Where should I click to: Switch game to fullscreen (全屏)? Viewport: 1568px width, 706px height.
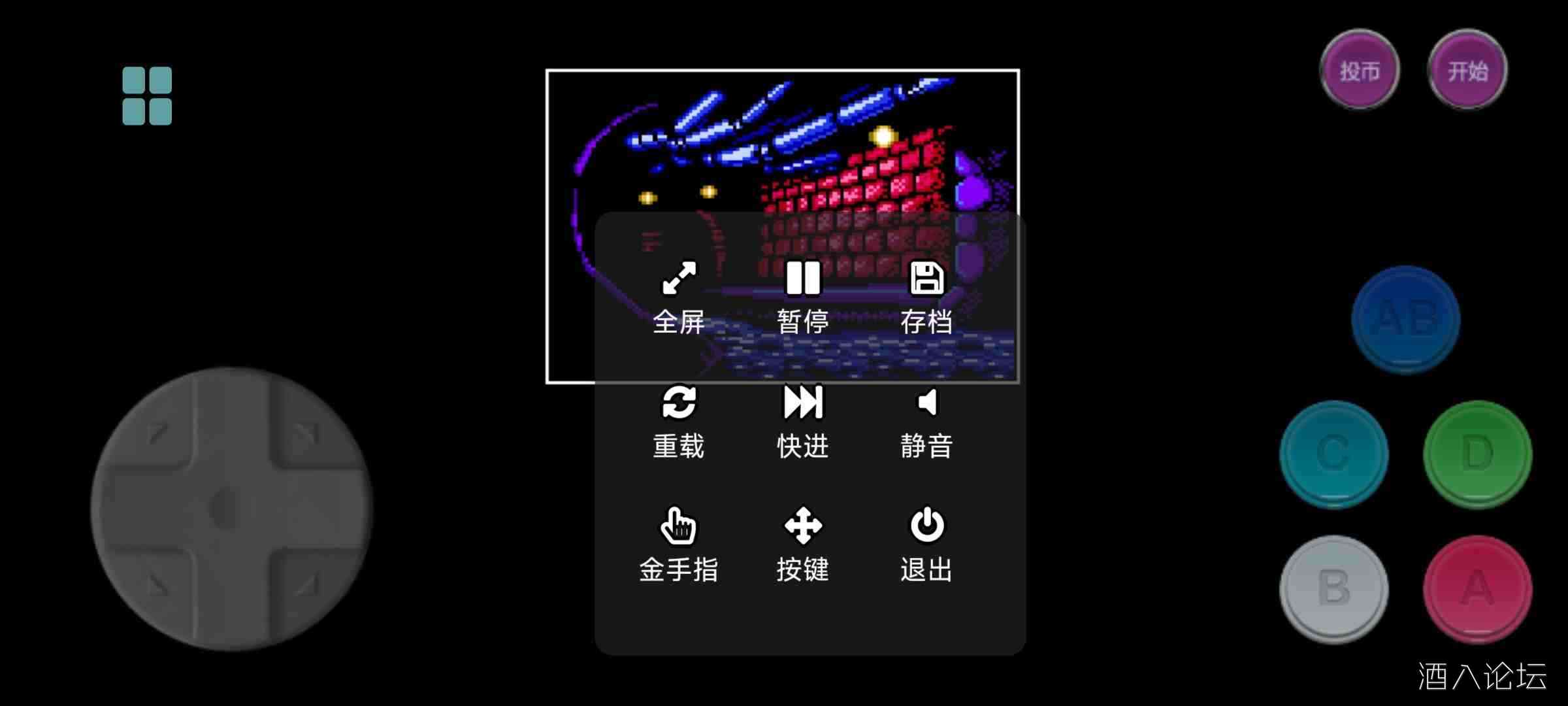pos(679,297)
